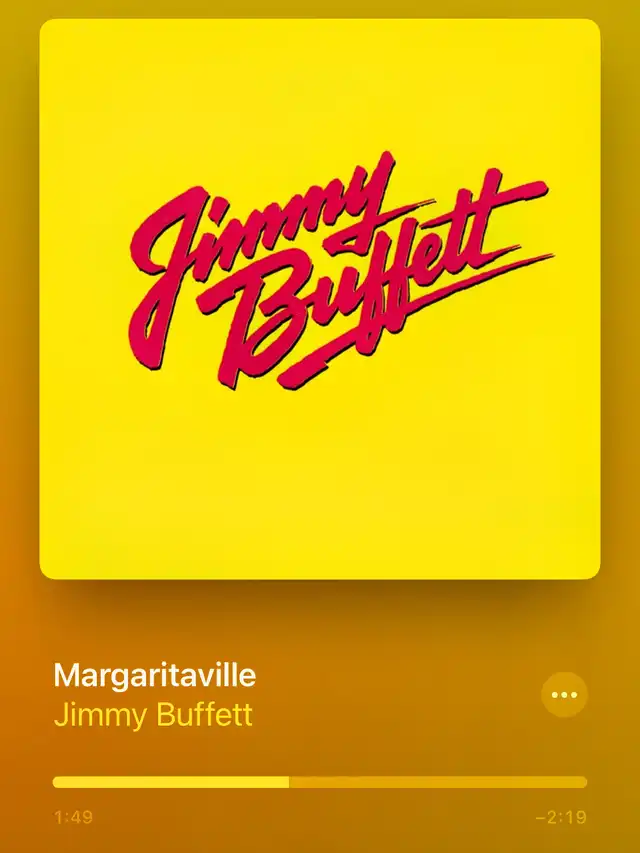Tap the Jimmy Buffett album artwork

click(320, 298)
